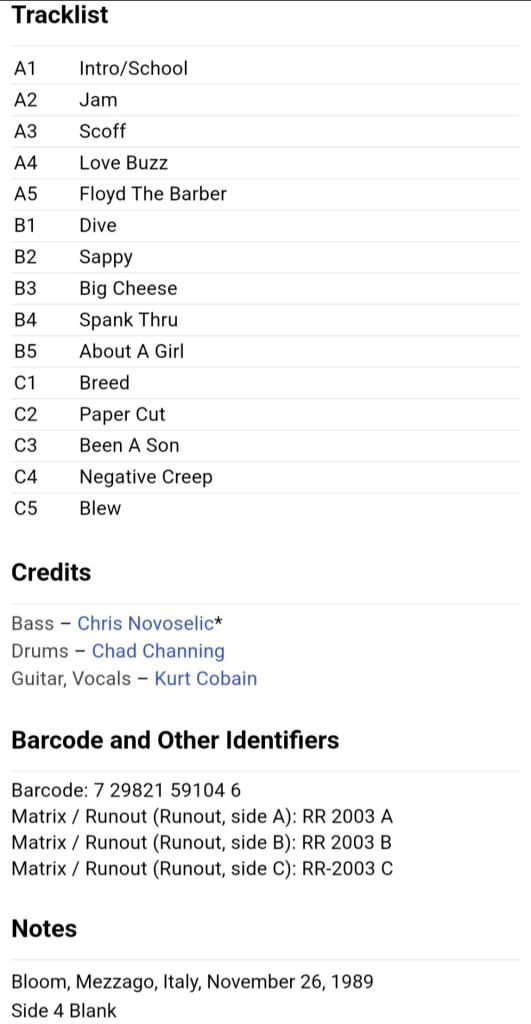This screenshot has width=531, height=1024.
Task: Open the Chad Channing credit link
Action: pos(158,650)
